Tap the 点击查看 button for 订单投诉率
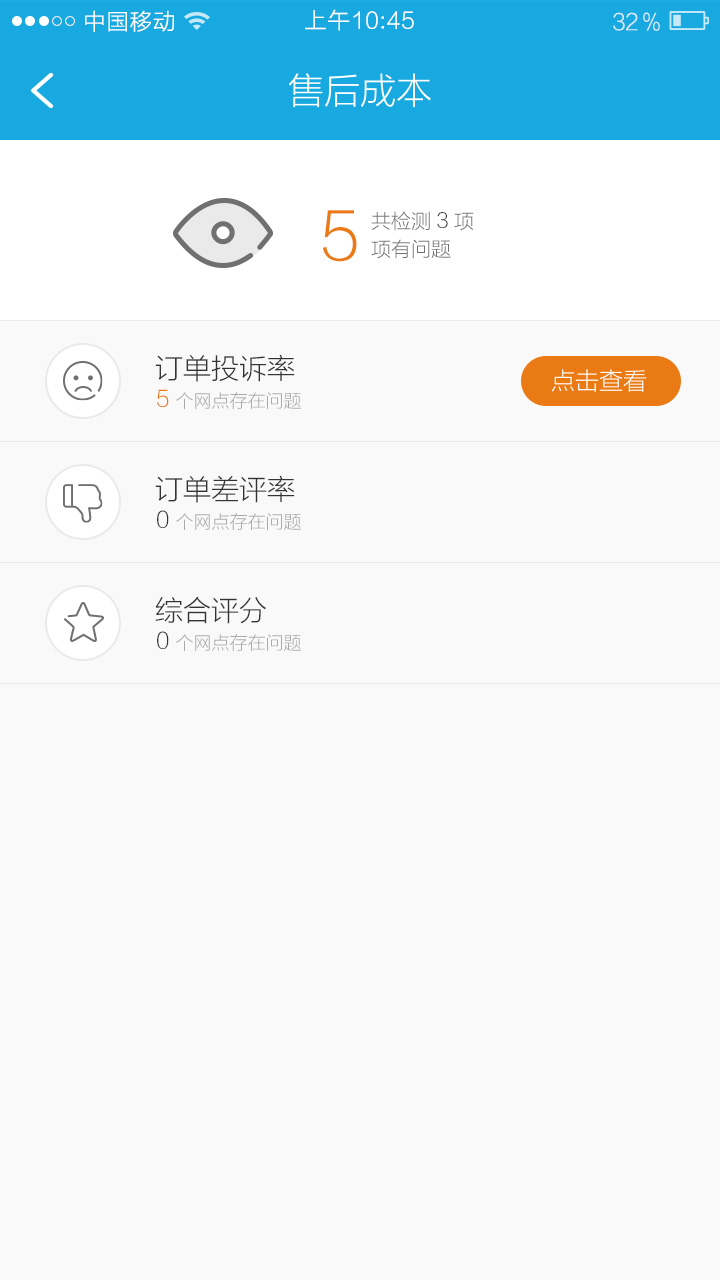The width and height of the screenshot is (720, 1280). click(600, 381)
